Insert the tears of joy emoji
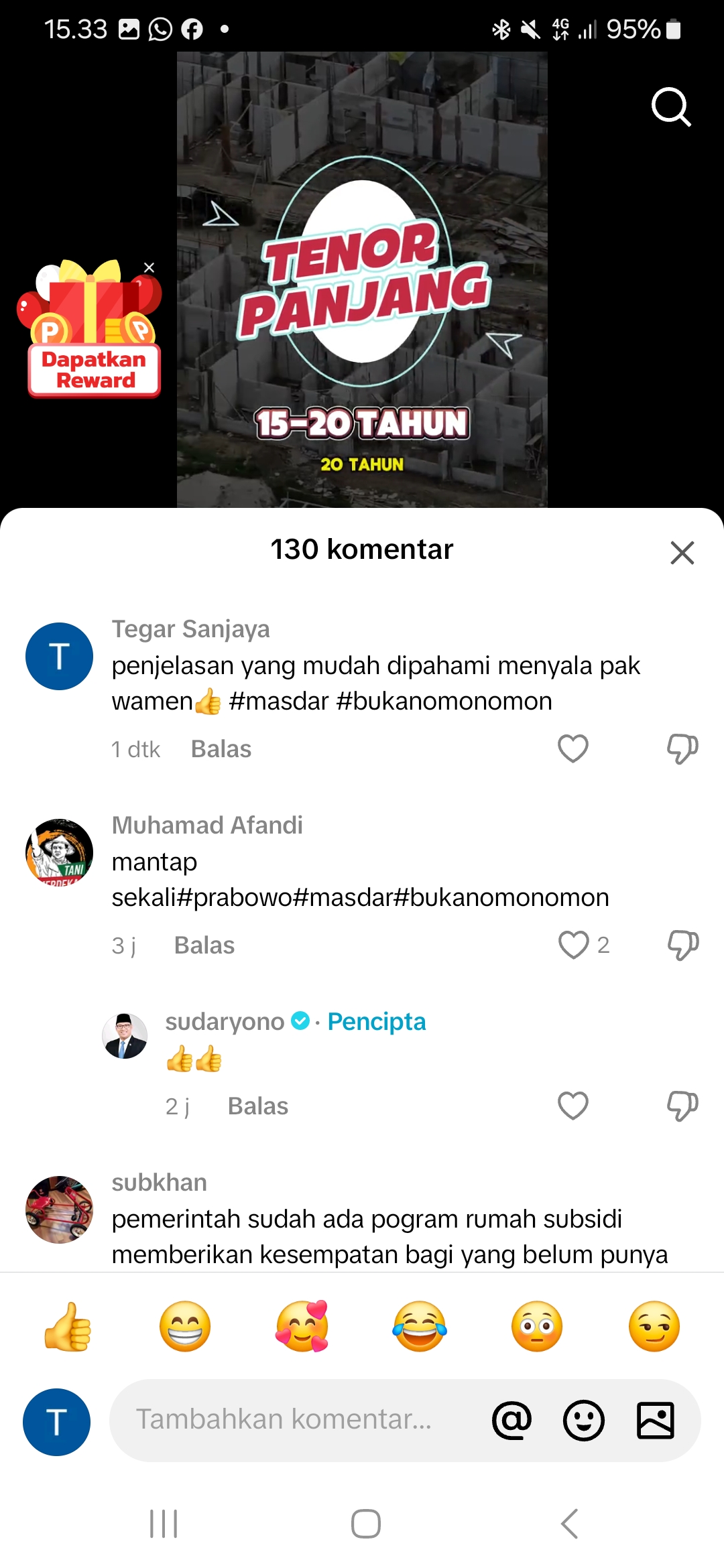 (420, 1327)
